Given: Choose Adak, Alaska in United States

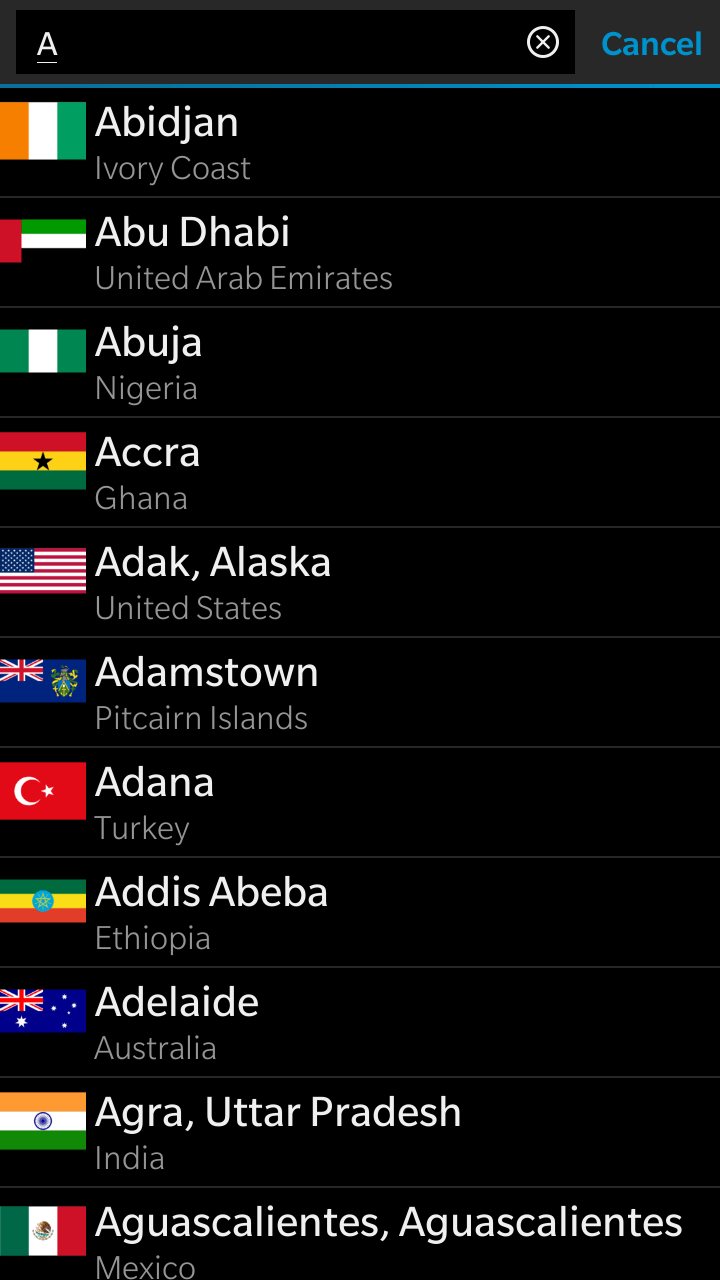Looking at the screenshot, I should [x=360, y=582].
